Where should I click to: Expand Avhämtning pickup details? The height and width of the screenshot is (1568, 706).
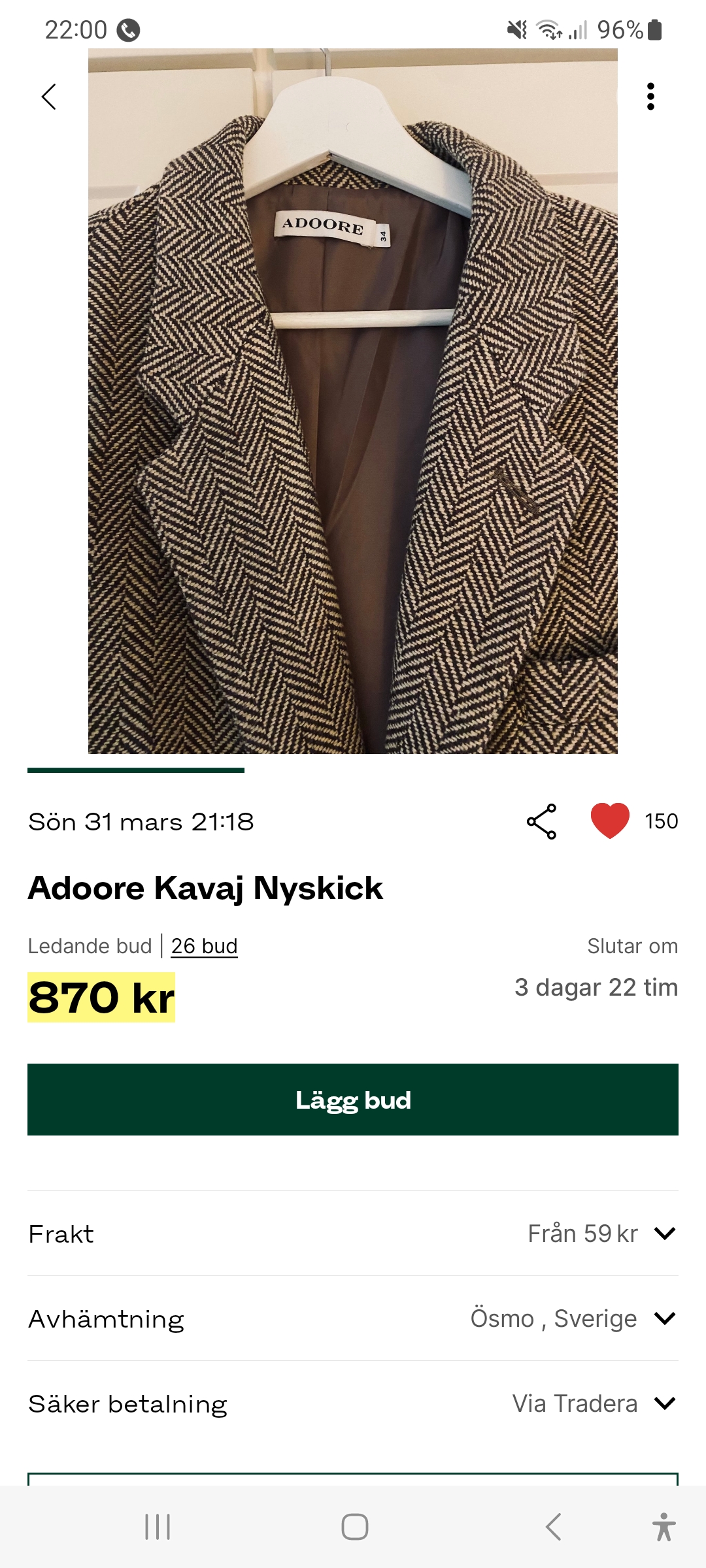(664, 1318)
